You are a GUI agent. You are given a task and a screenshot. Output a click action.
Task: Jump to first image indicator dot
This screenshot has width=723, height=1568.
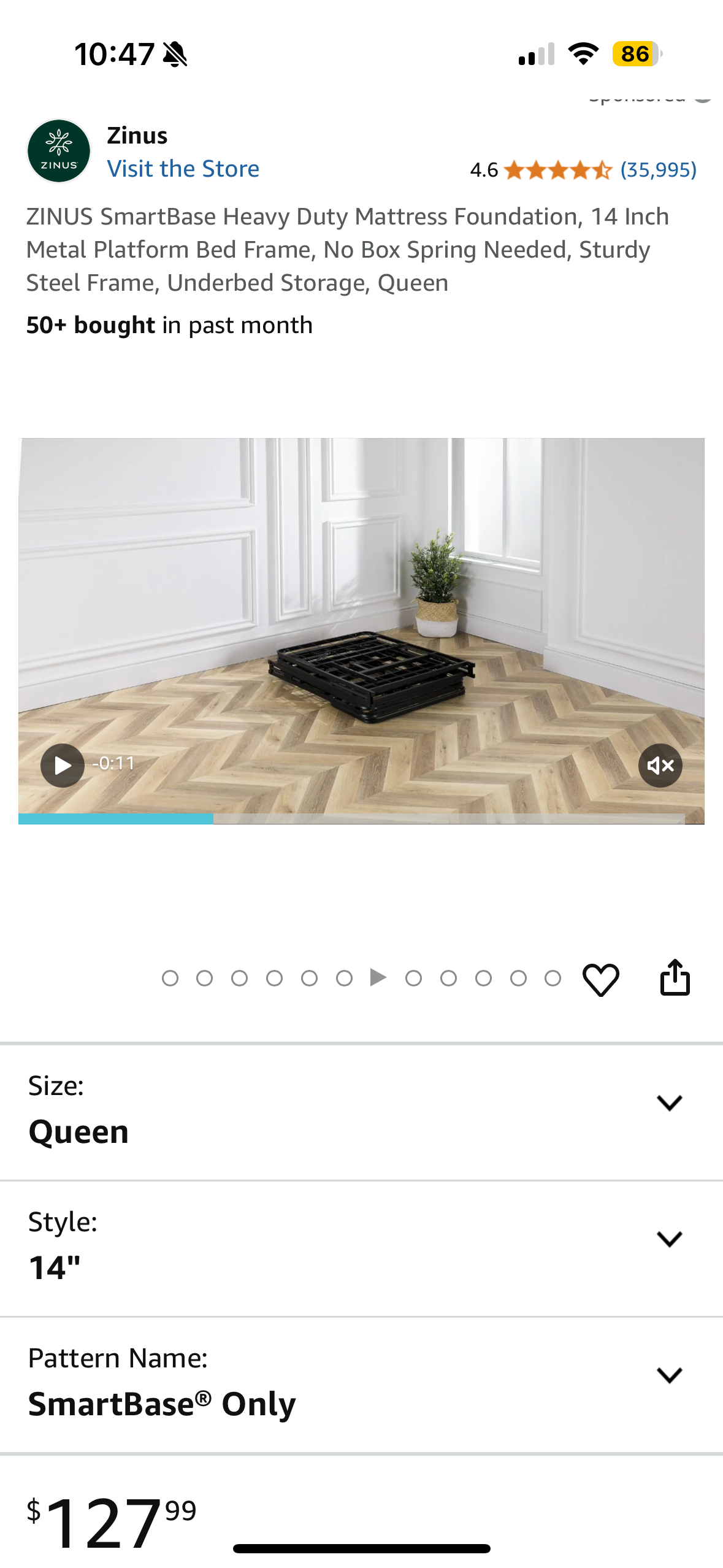(170, 978)
